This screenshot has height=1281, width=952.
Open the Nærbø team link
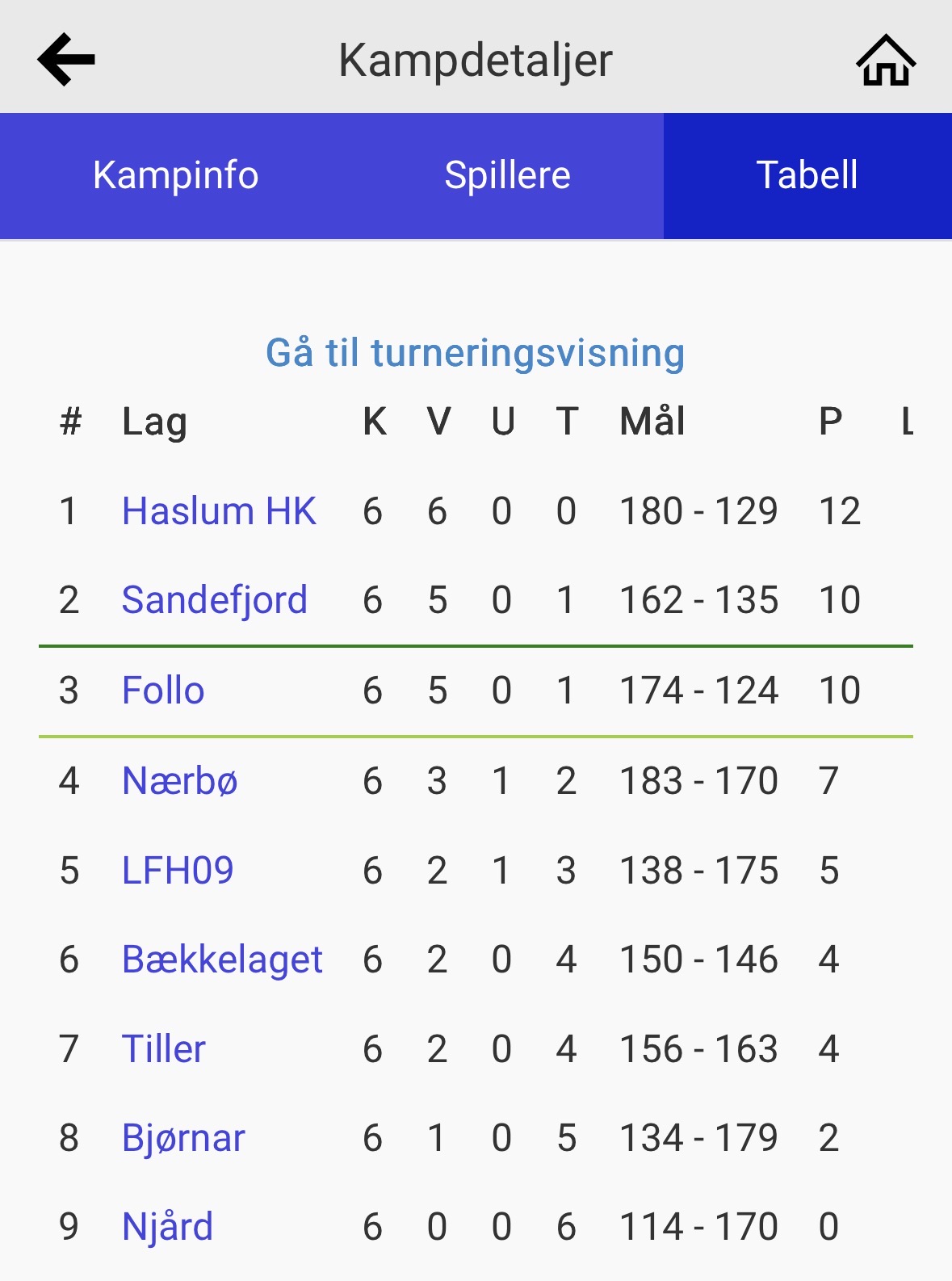pyautogui.click(x=179, y=781)
